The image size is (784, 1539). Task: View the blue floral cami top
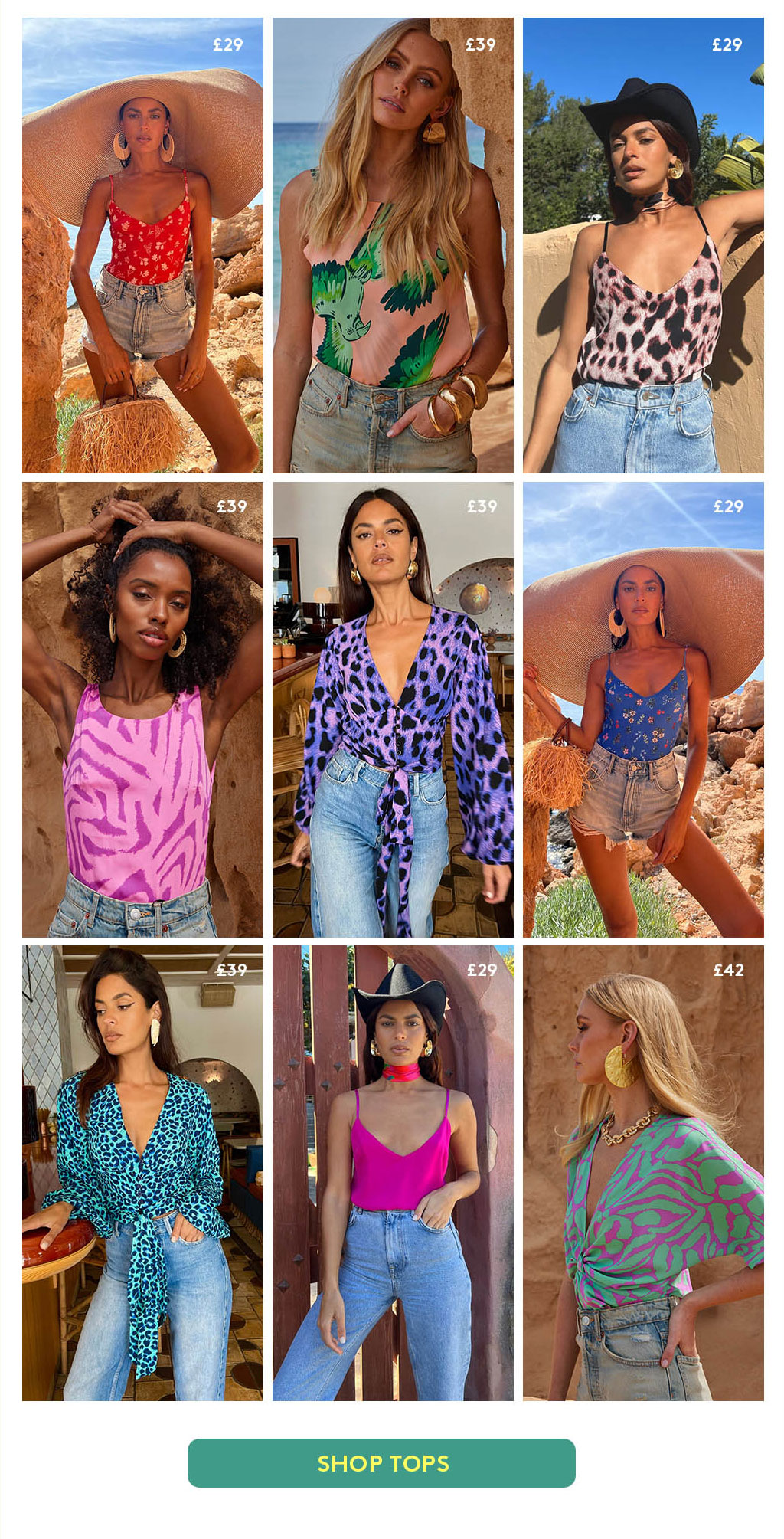(x=643, y=709)
